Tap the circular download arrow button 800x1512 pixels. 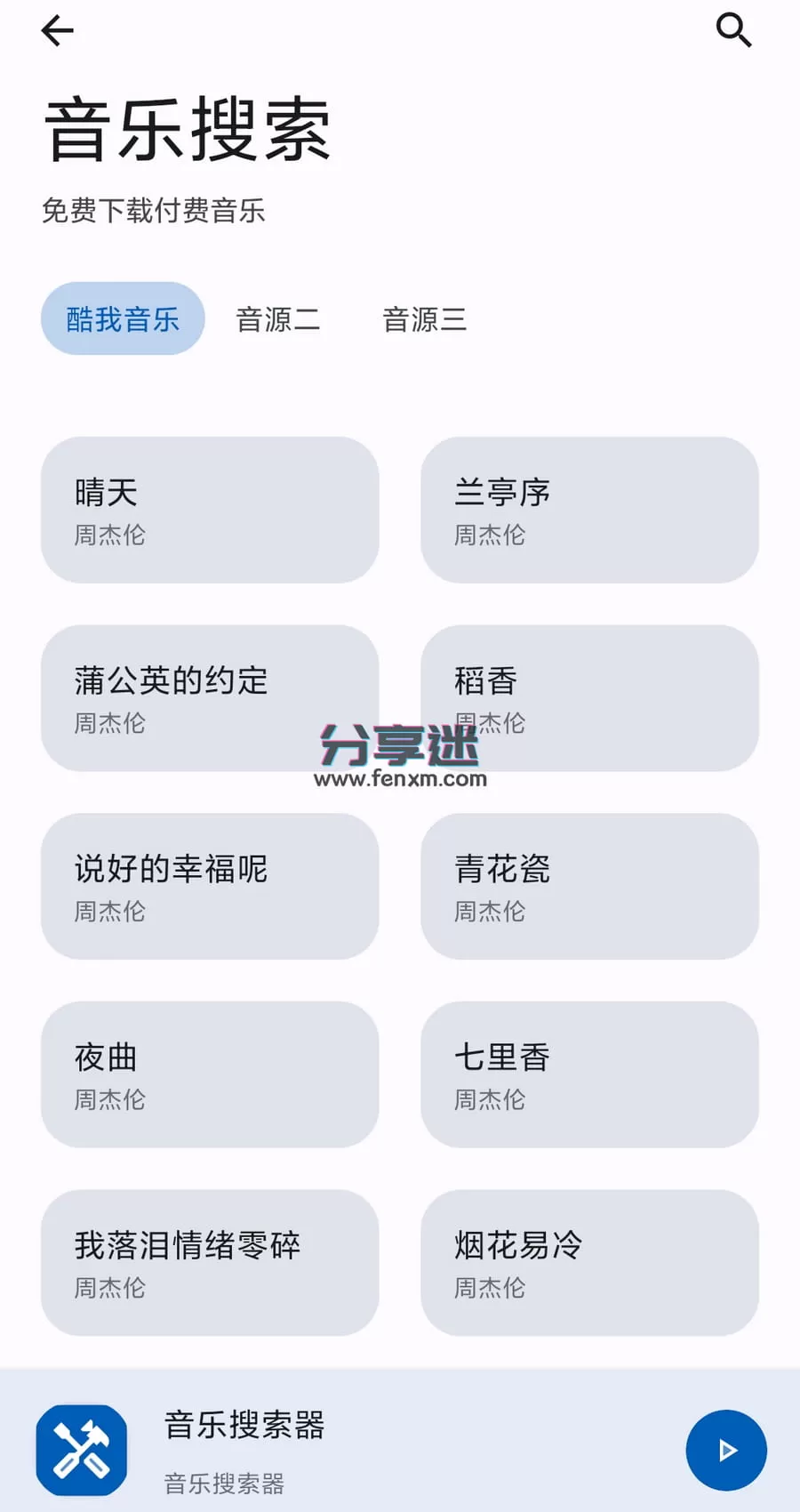(725, 1450)
